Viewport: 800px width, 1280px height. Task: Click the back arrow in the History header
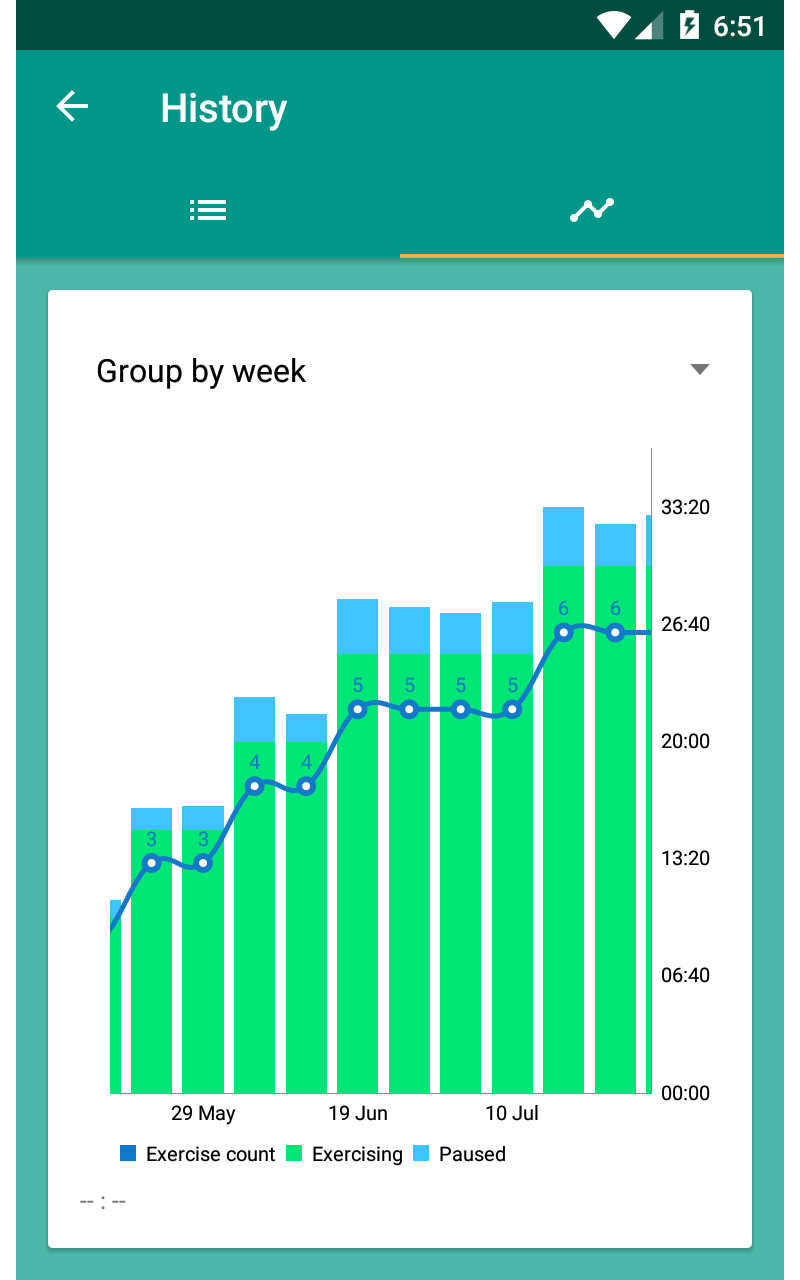point(71,106)
